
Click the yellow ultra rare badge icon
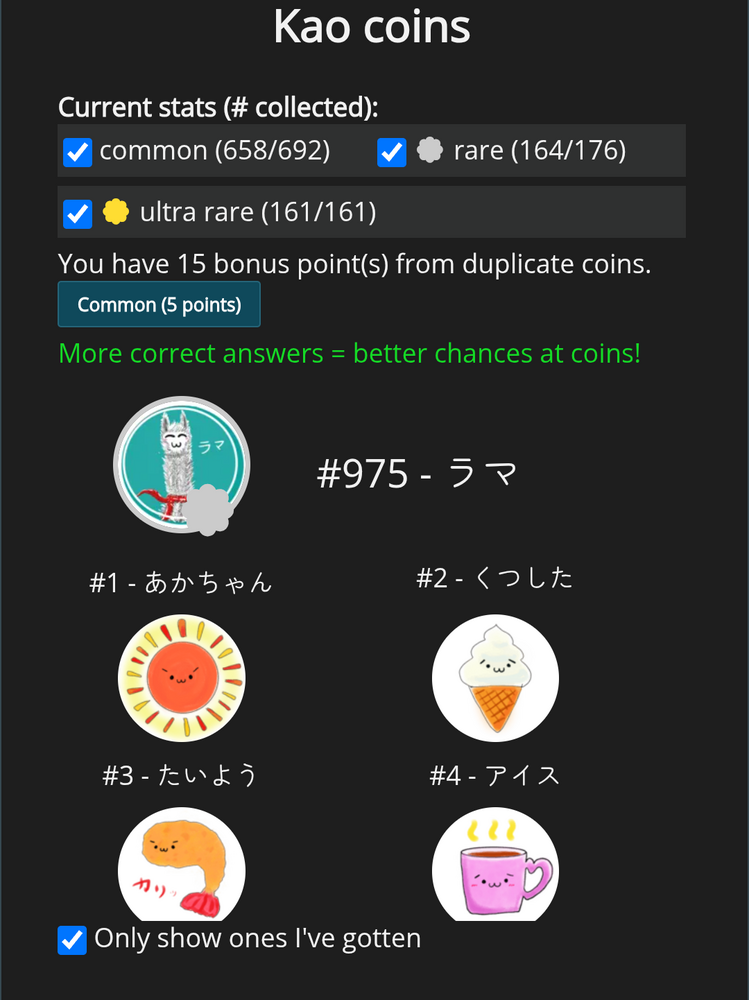pos(113,211)
